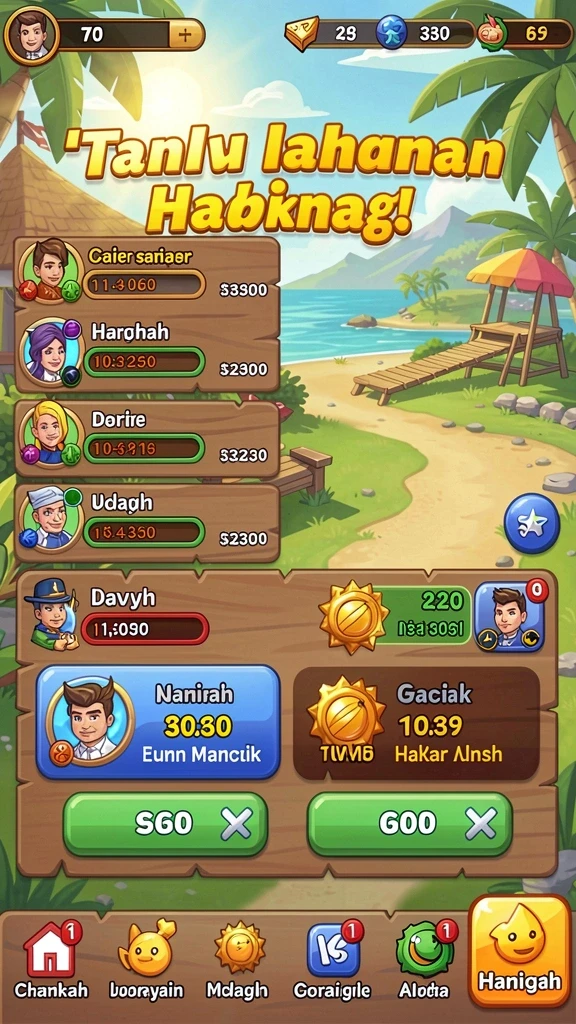This screenshot has width=576, height=1024.
Task: Open the Alodia tab
Action: 423,960
